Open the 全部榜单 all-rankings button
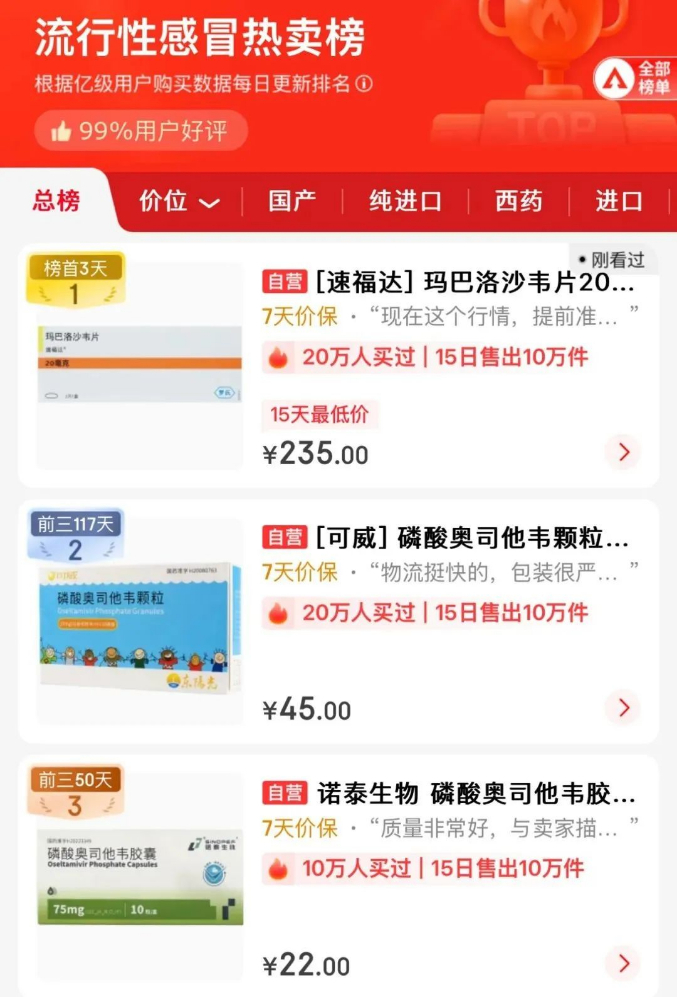Viewport: 677px width, 997px height. click(x=634, y=79)
